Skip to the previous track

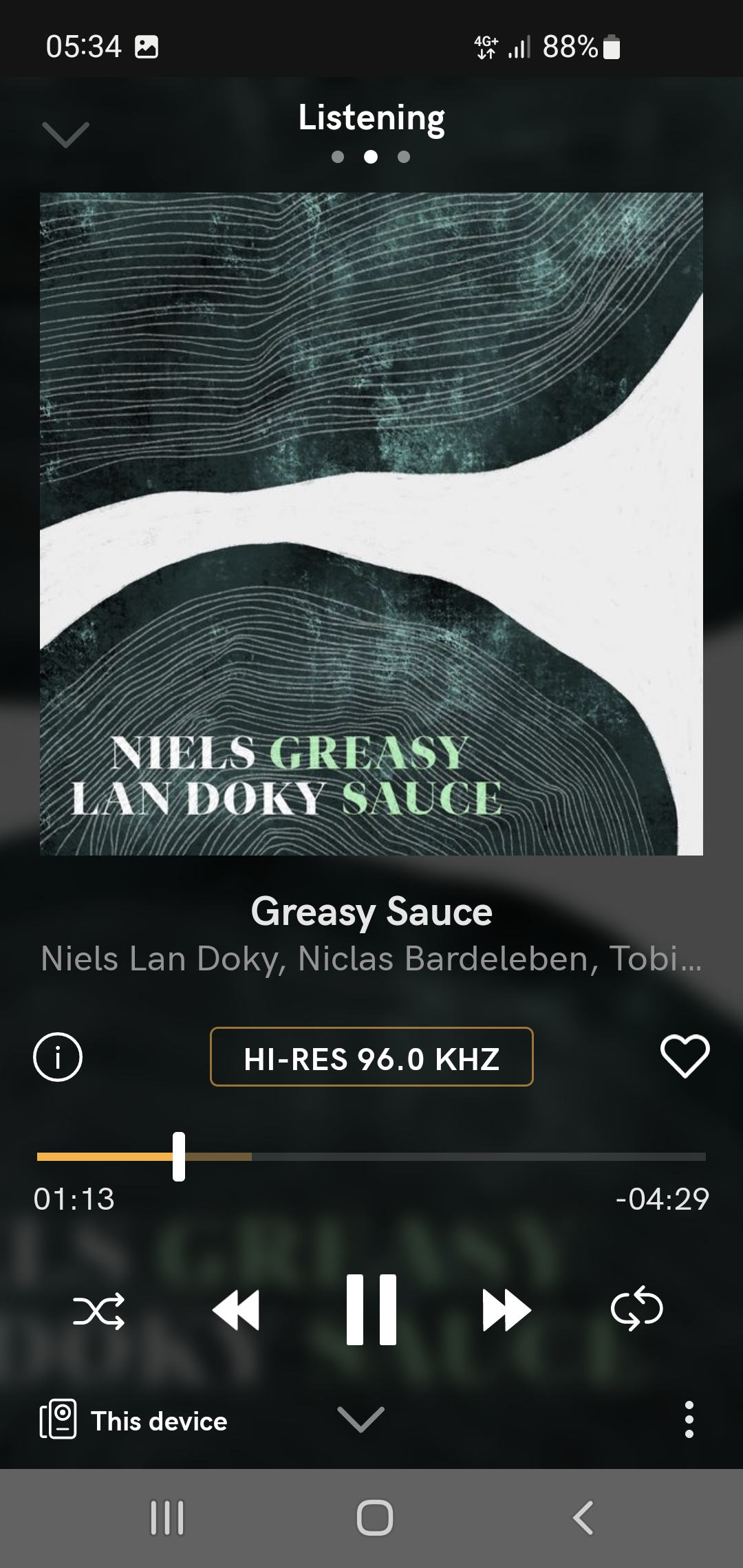(236, 1310)
